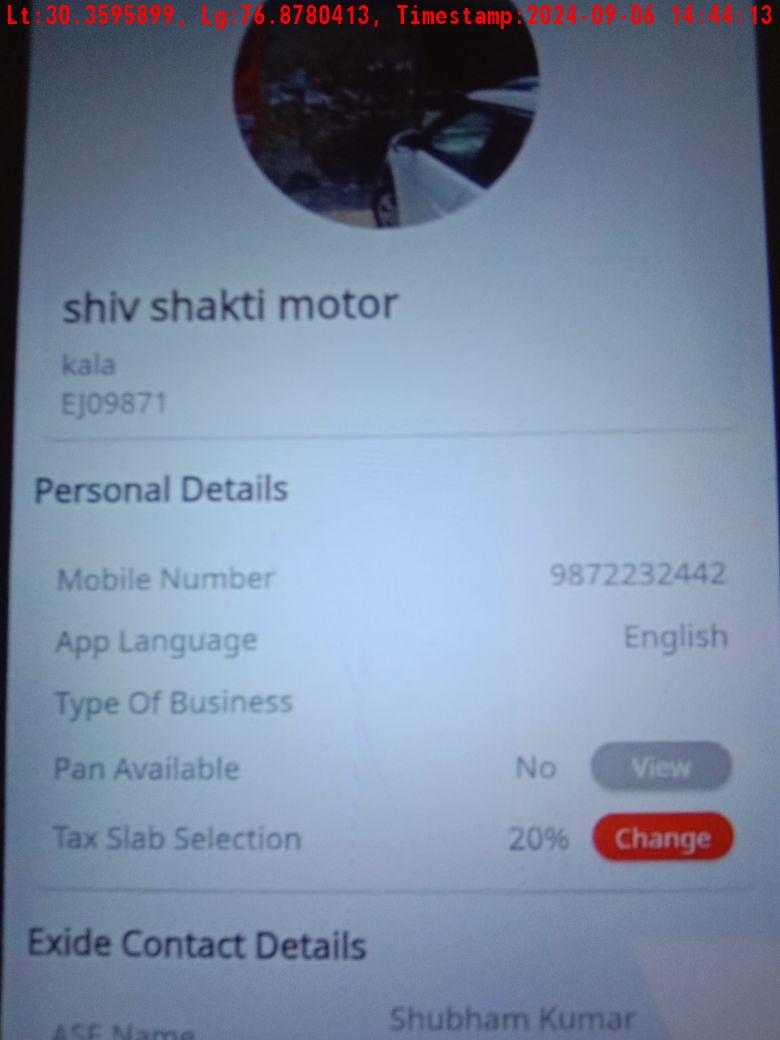This screenshot has height=1040, width=780.
Task: Change the Tax Slab Selection
Action: [x=662, y=838]
